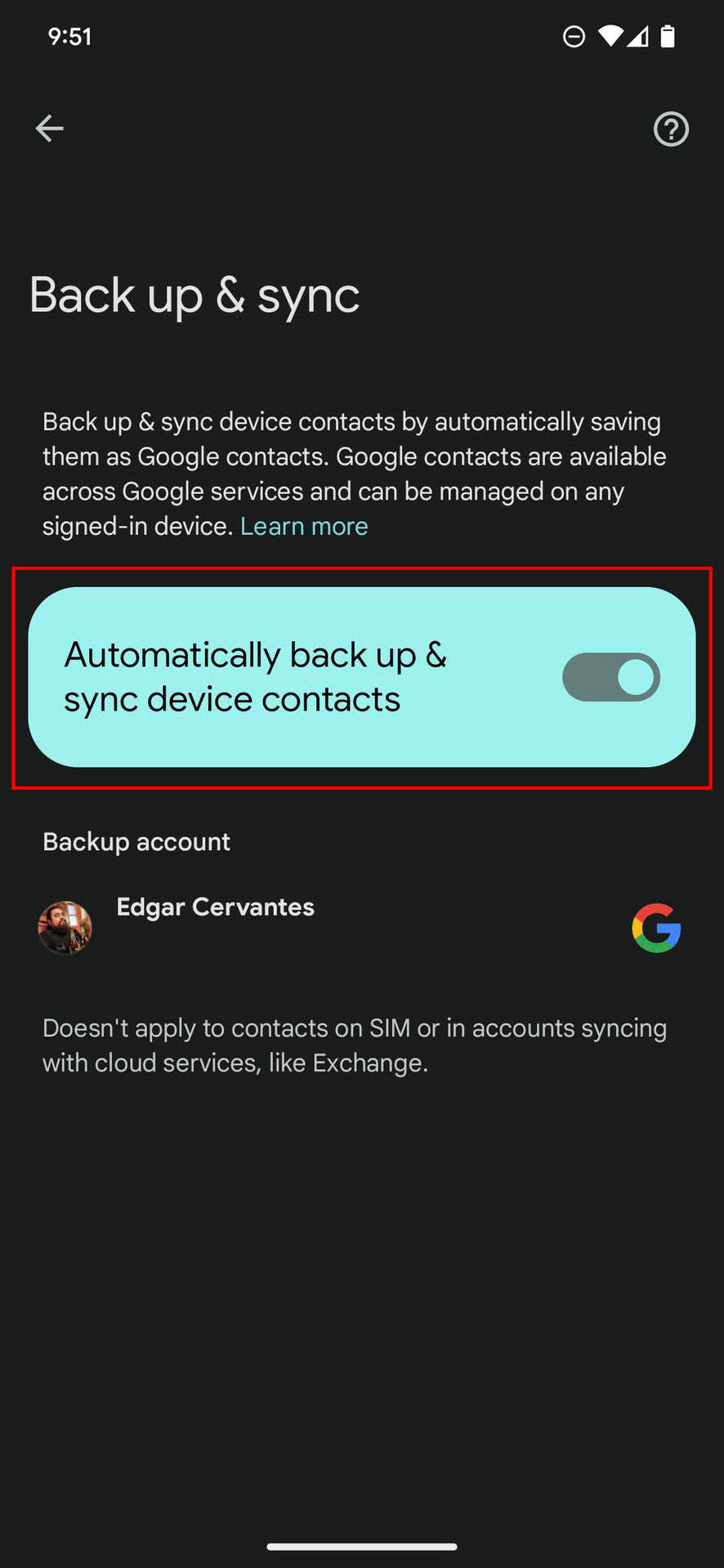Open Edgar Cervantes backup account
The height and width of the screenshot is (1568, 724).
[x=216, y=908]
